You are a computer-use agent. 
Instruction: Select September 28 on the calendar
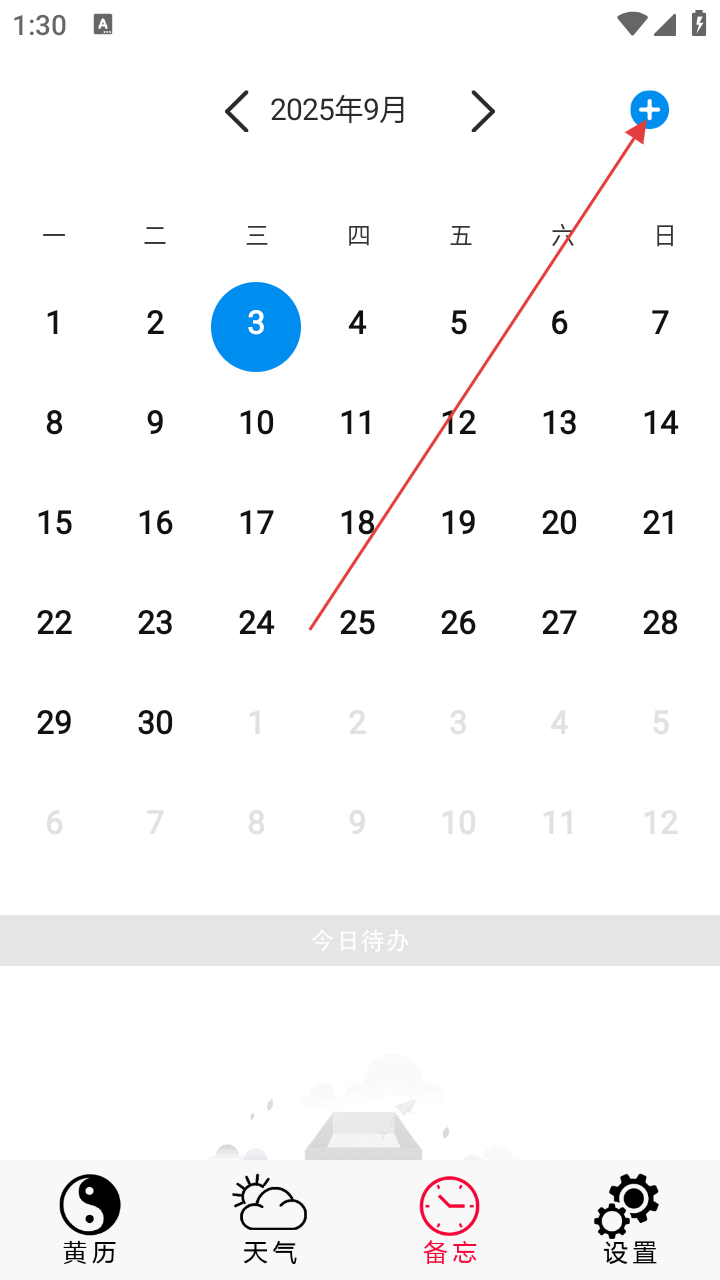(660, 623)
